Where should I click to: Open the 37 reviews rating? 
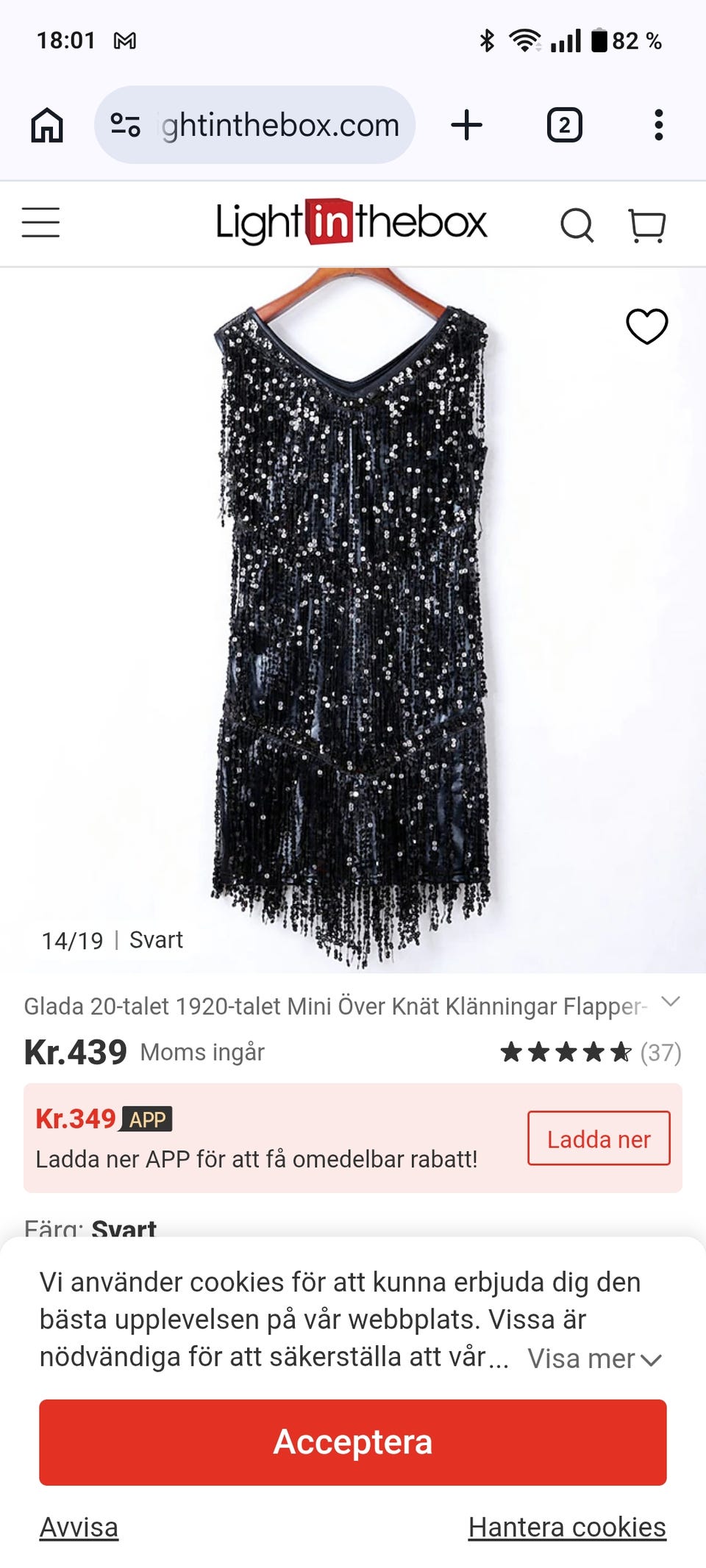(590, 1053)
